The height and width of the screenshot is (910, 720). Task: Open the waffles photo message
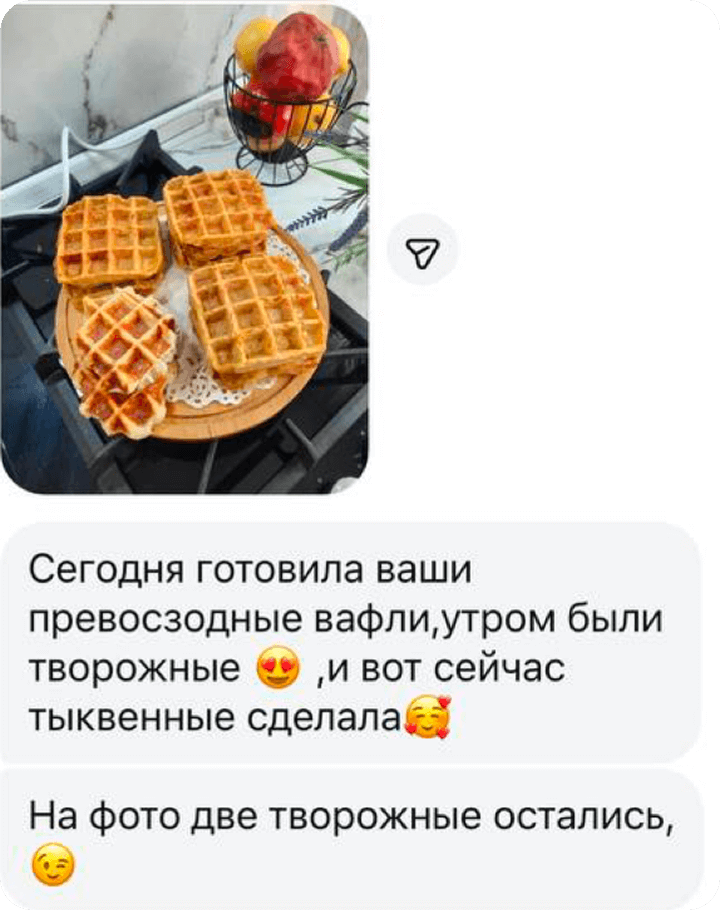click(184, 250)
